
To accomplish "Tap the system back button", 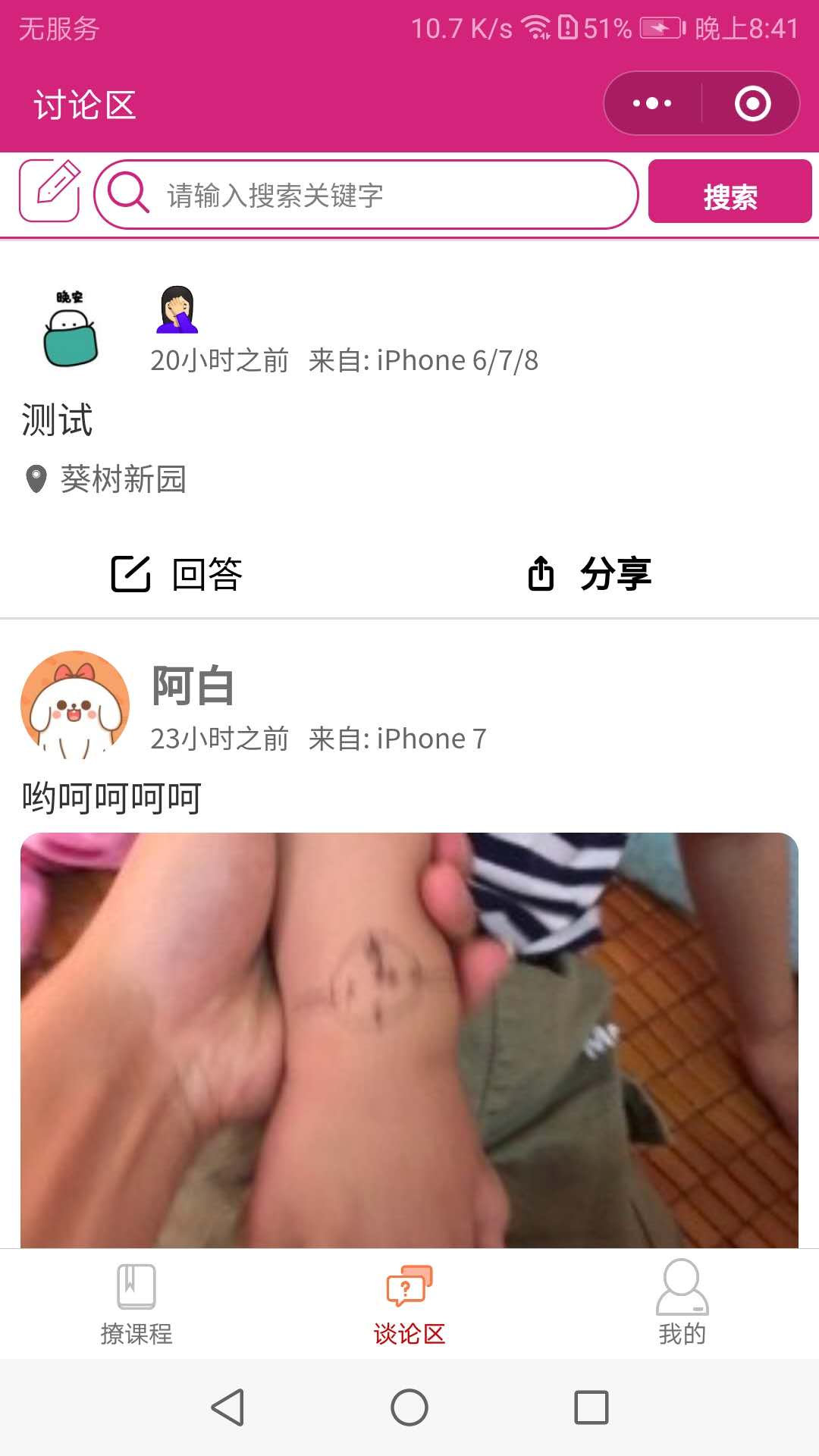I will coord(227,1407).
